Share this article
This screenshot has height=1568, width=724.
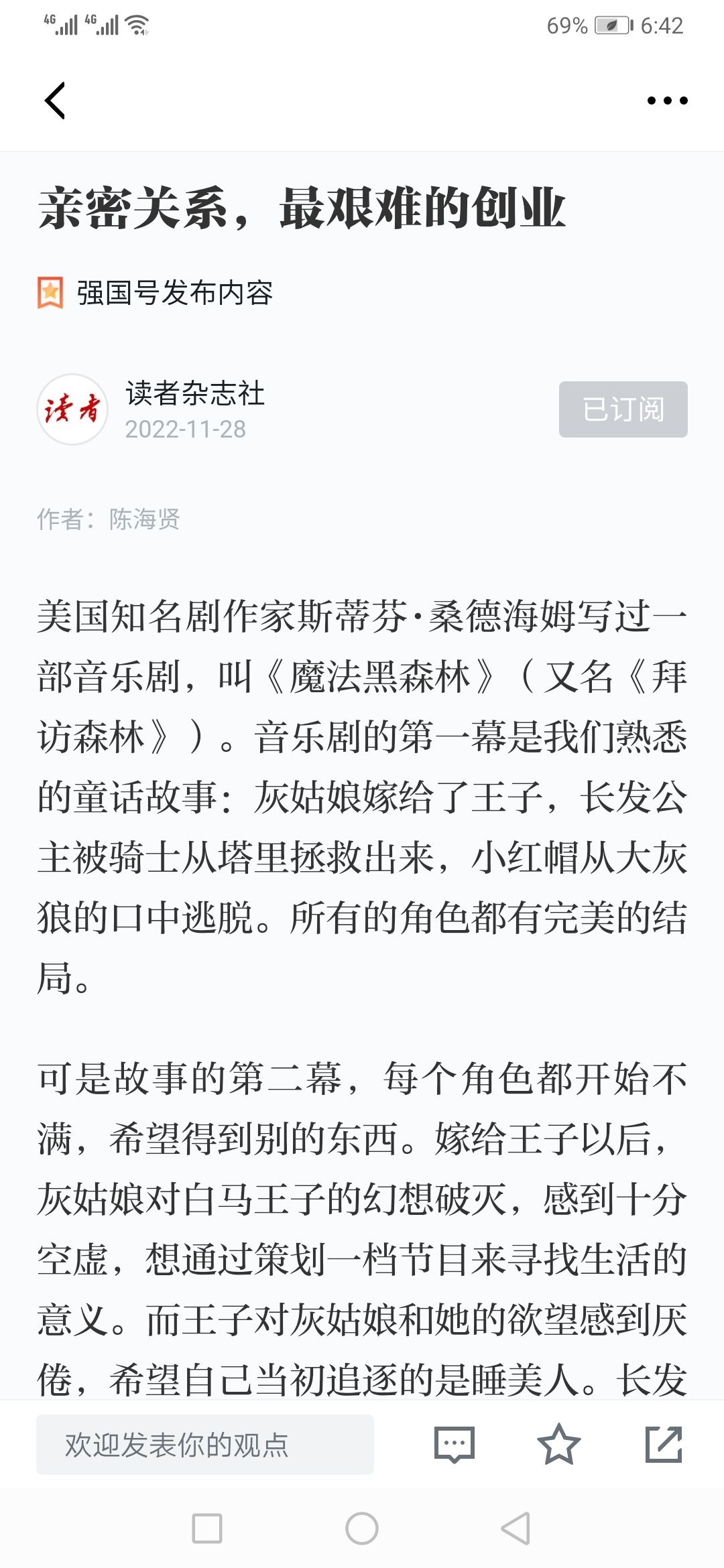(664, 1445)
